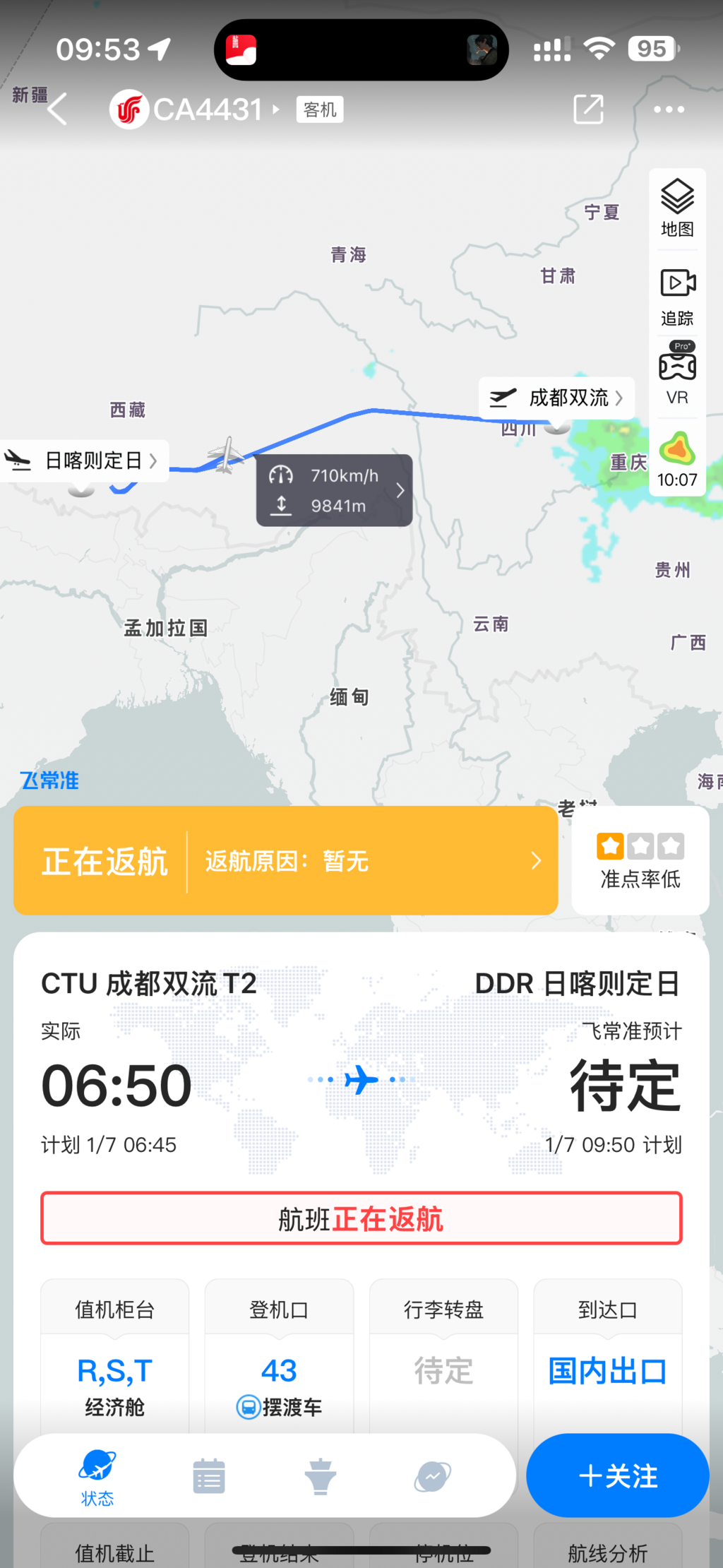Follow this flight with +关注
723x1568 pixels.
[617, 1475]
